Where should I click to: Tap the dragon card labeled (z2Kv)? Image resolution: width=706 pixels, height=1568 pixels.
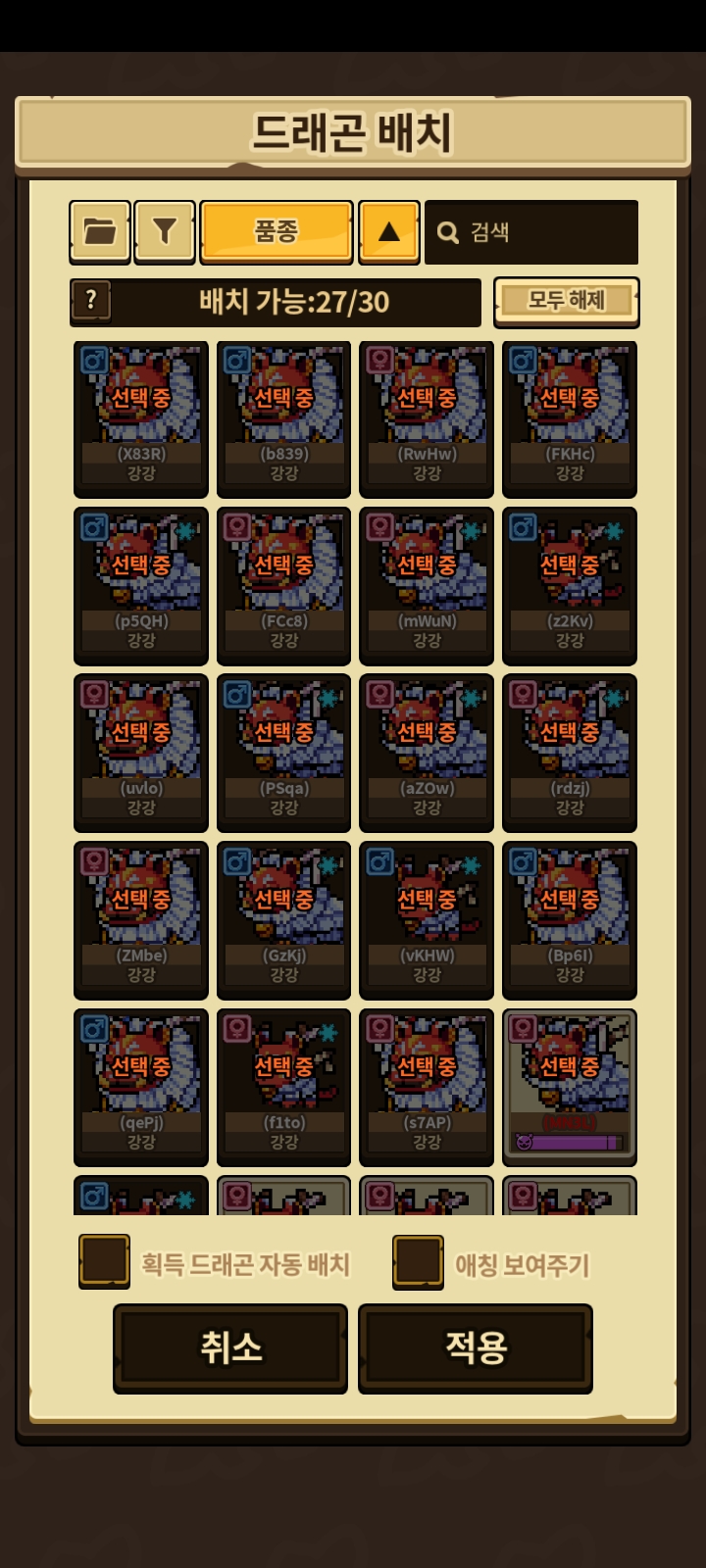pos(570,585)
